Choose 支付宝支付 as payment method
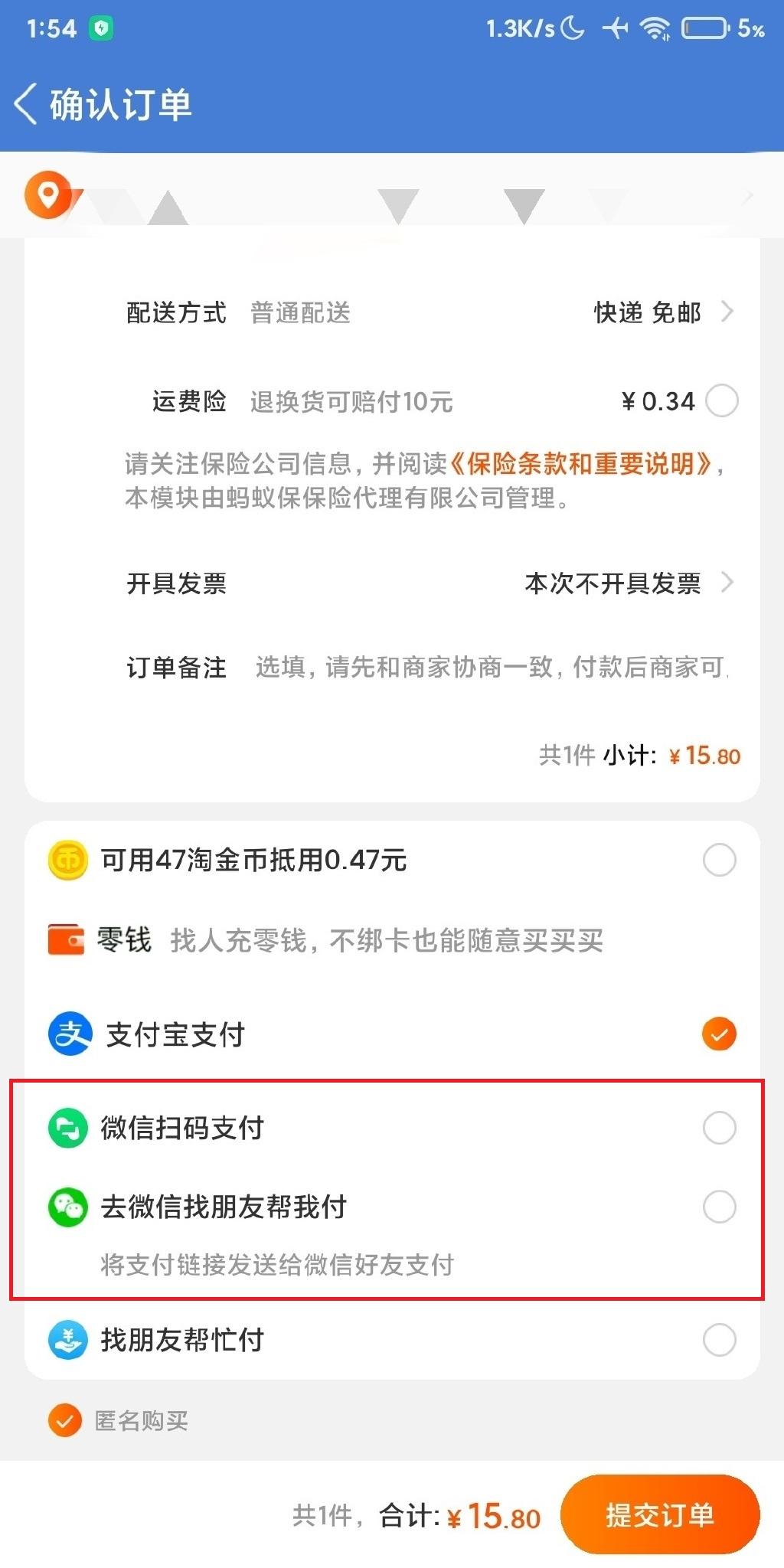 (x=719, y=1034)
